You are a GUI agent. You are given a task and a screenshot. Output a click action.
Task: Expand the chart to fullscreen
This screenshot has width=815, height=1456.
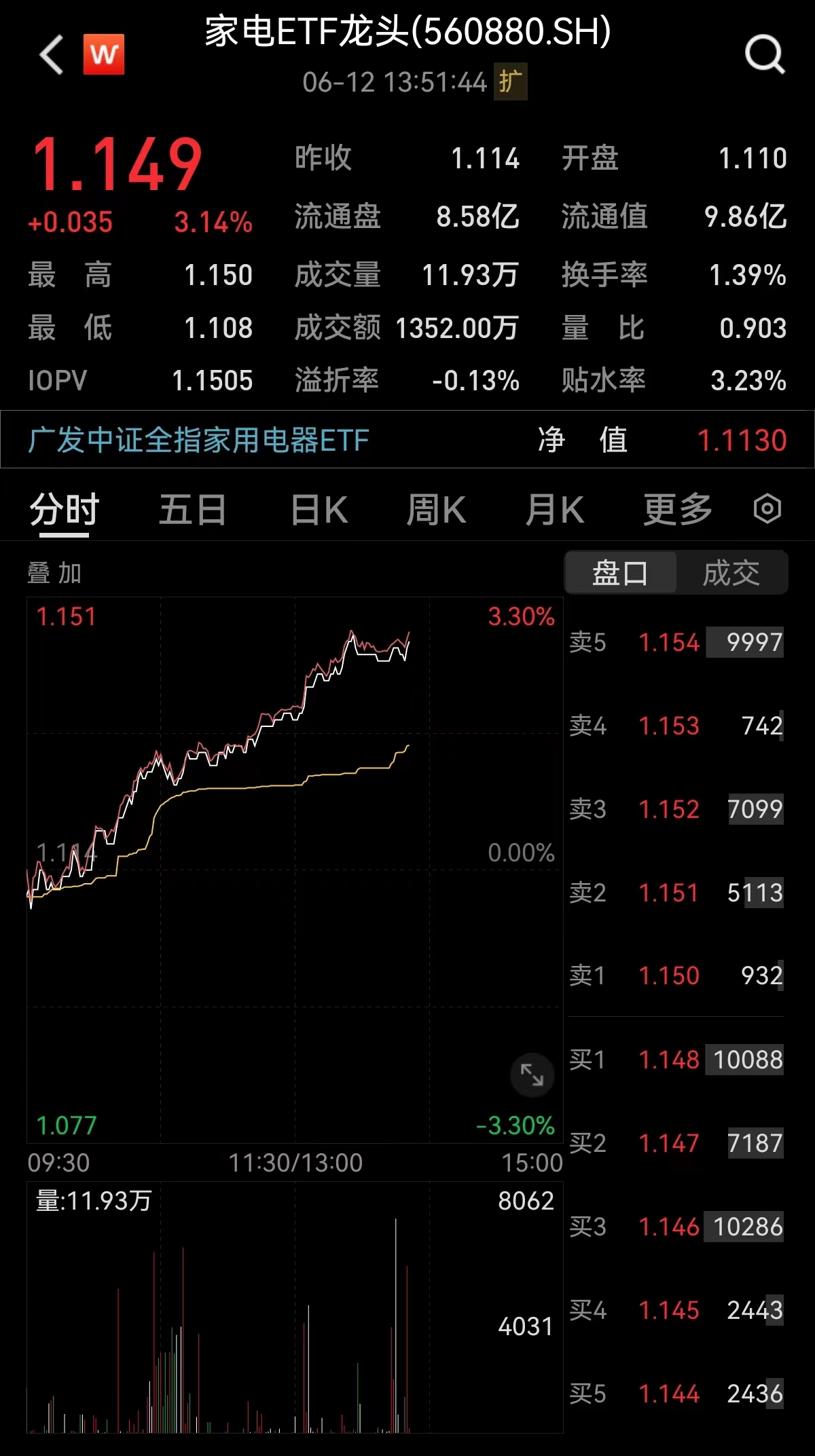click(531, 1075)
